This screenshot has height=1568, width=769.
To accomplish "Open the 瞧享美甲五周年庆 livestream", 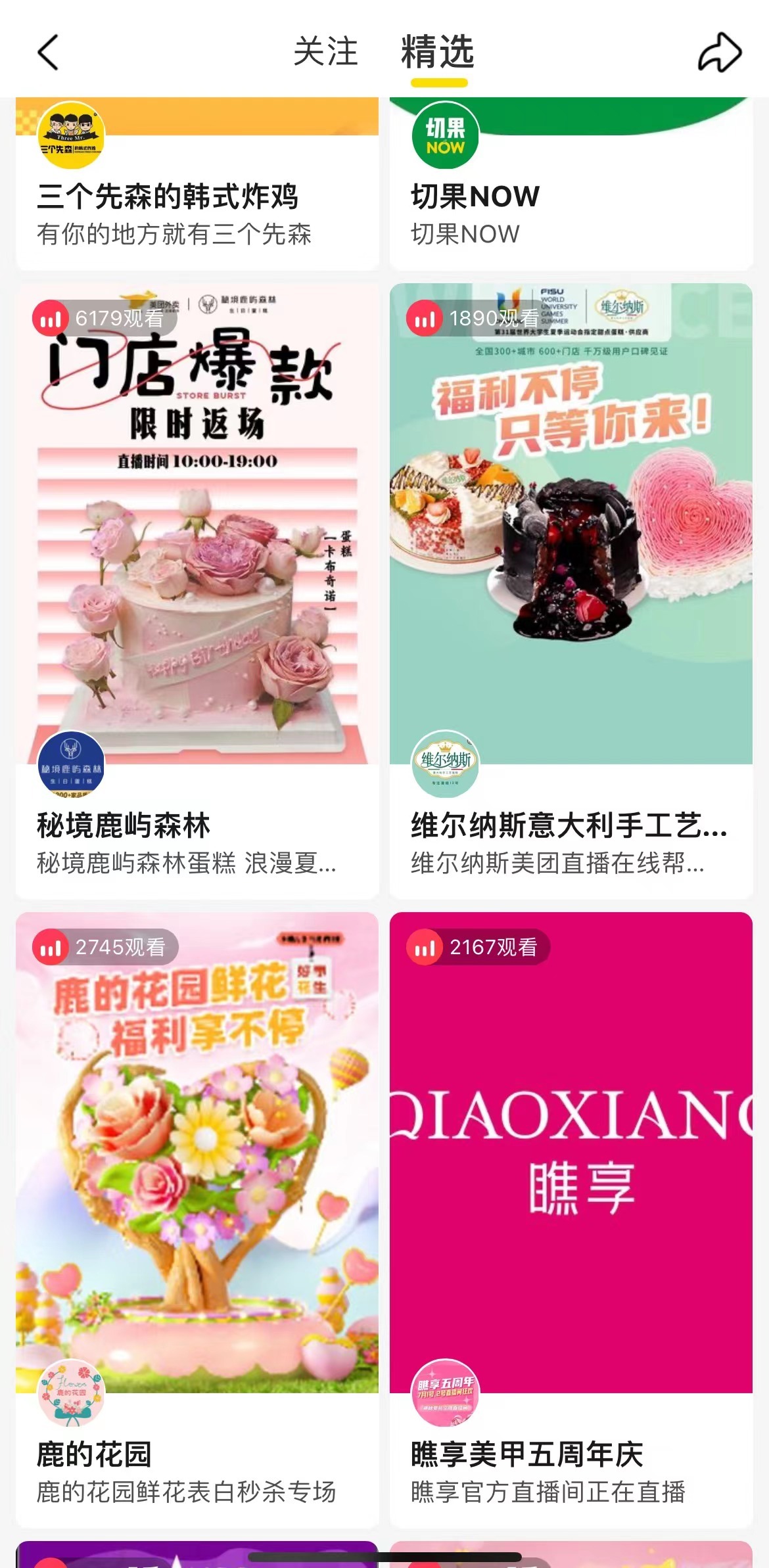I will (x=571, y=1220).
